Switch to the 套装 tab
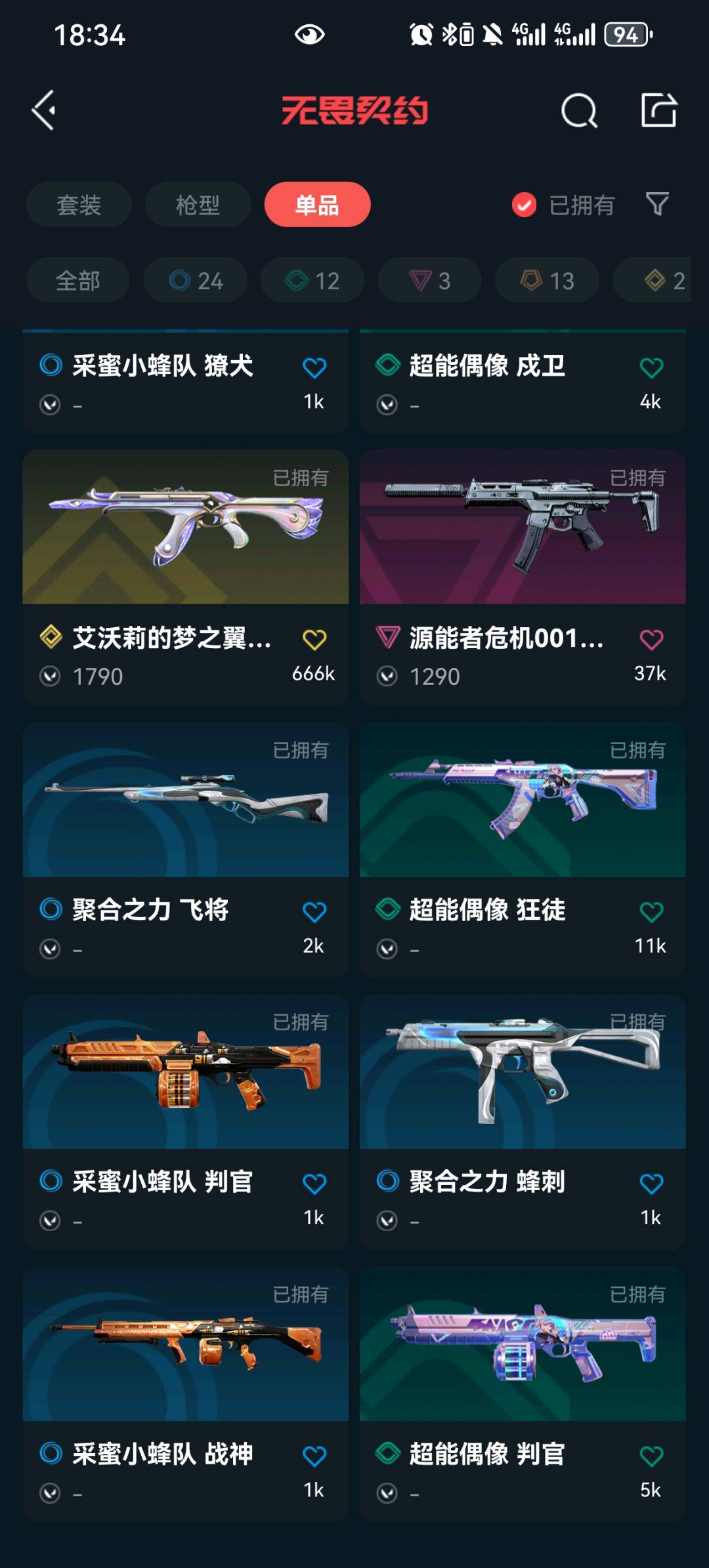This screenshot has width=709, height=1568. coord(79,205)
